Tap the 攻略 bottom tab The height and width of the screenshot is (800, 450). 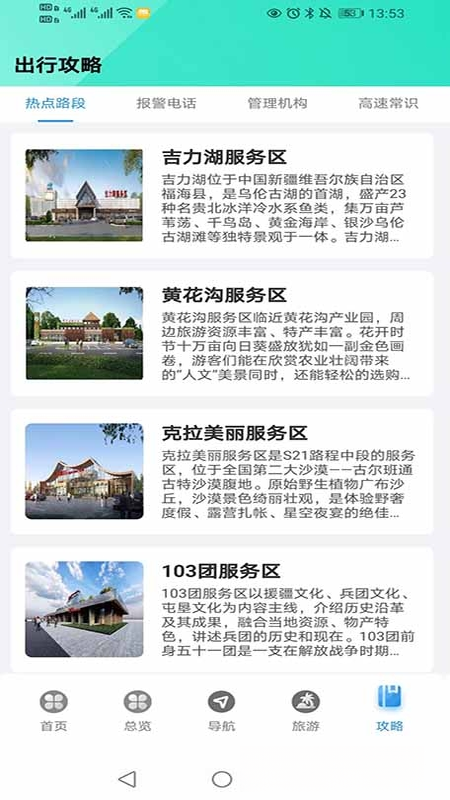(390, 710)
